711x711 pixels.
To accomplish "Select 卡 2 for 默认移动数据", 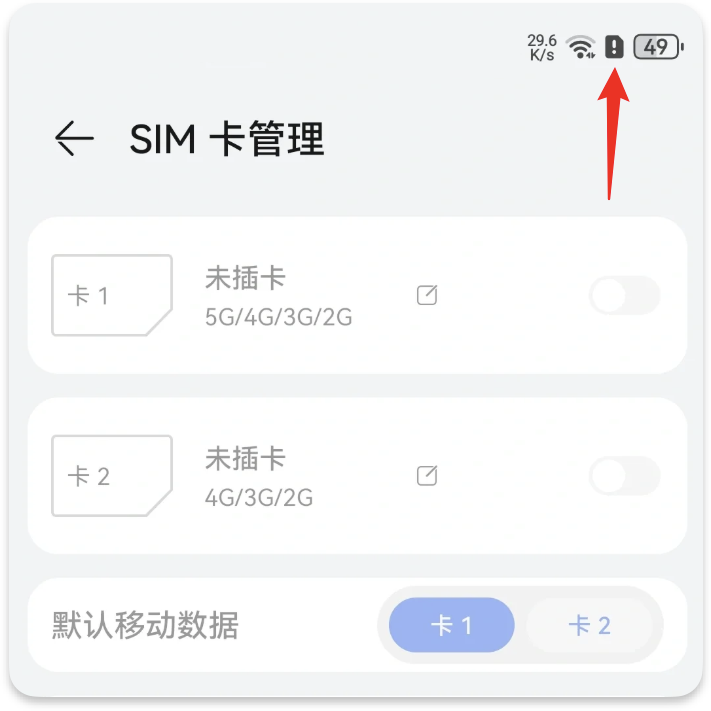I will tap(589, 626).
